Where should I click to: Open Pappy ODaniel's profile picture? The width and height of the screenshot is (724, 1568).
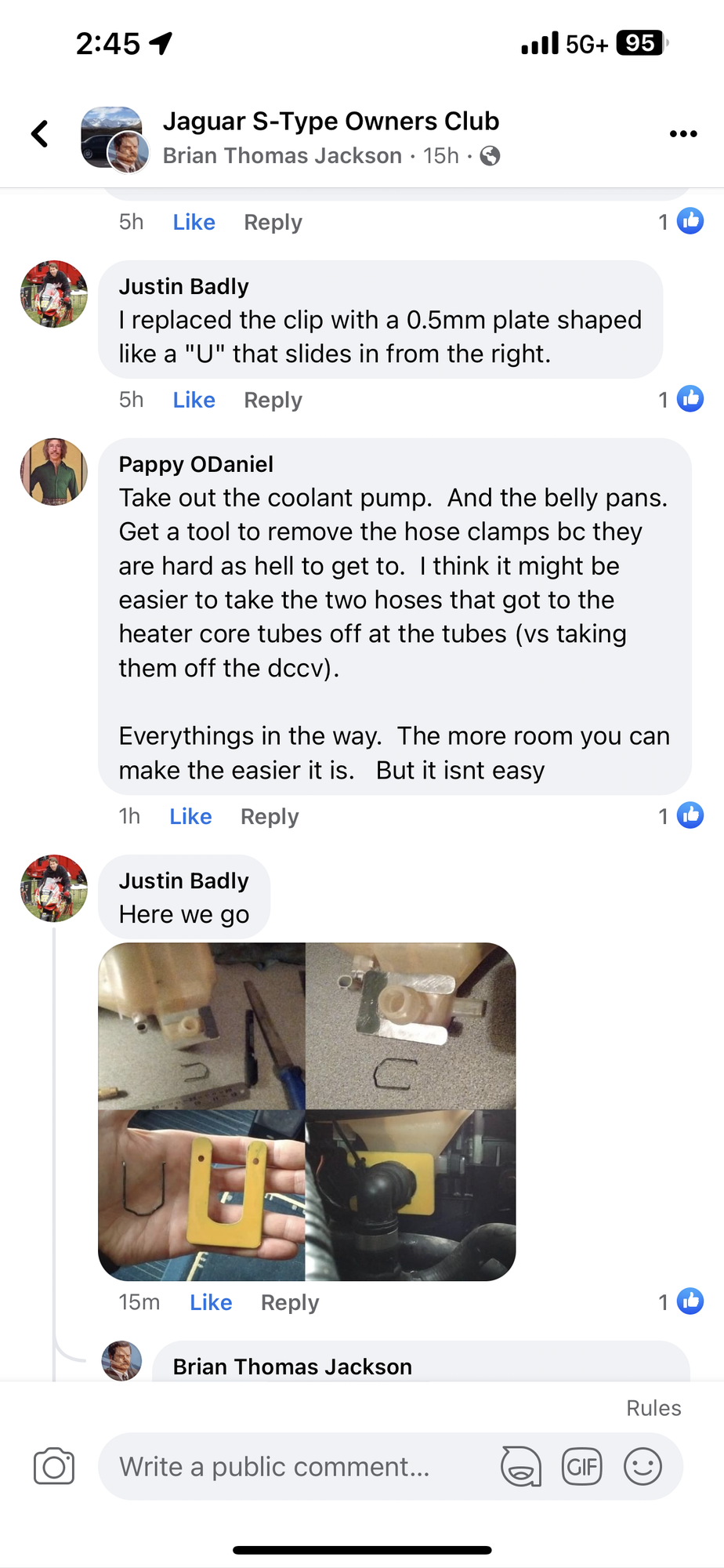pyautogui.click(x=53, y=471)
